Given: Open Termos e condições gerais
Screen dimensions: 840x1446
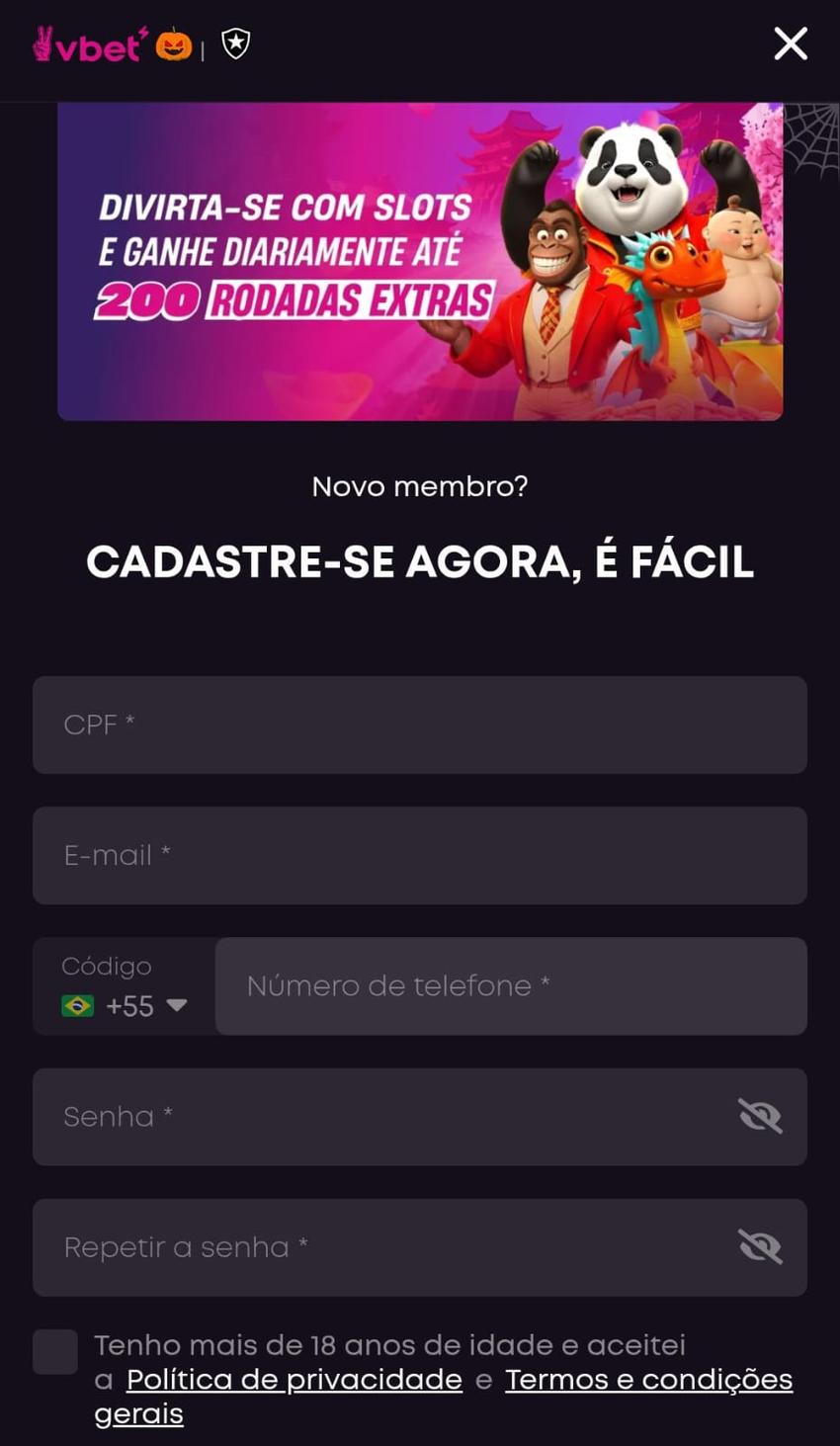Looking at the screenshot, I should [648, 1380].
